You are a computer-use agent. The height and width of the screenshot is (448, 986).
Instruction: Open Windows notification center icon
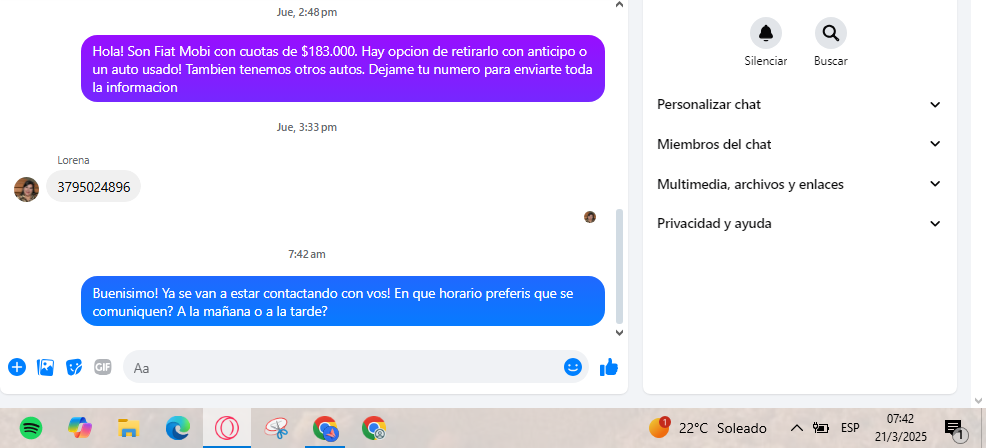[953, 429]
